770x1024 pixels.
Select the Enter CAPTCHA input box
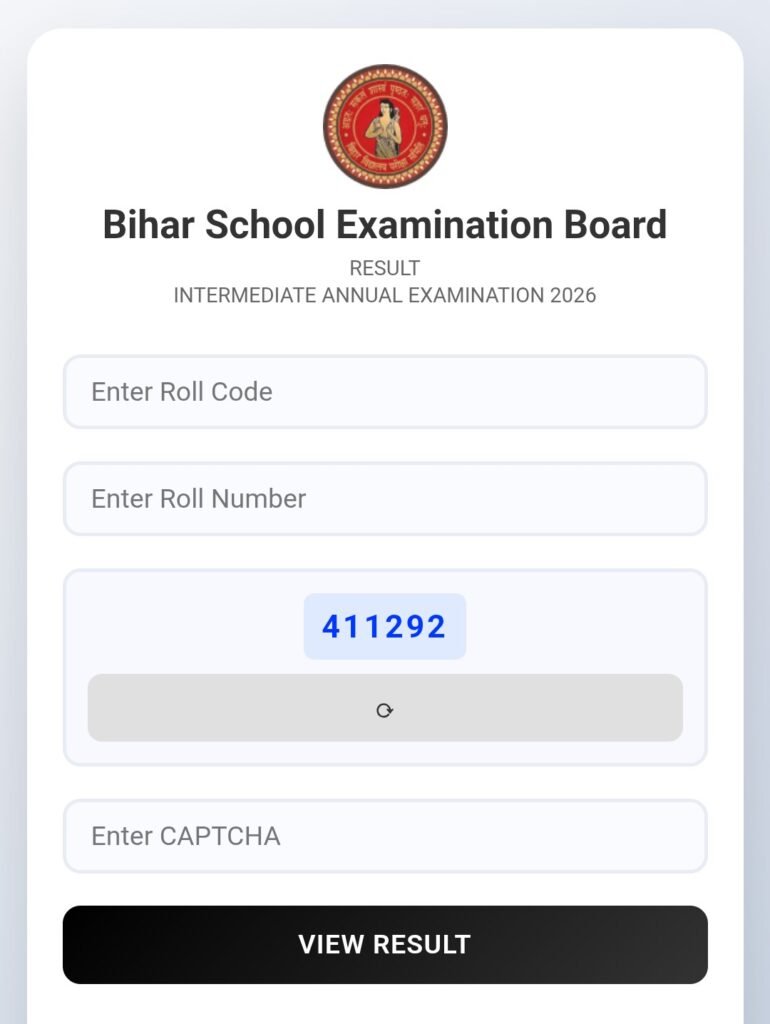click(385, 836)
